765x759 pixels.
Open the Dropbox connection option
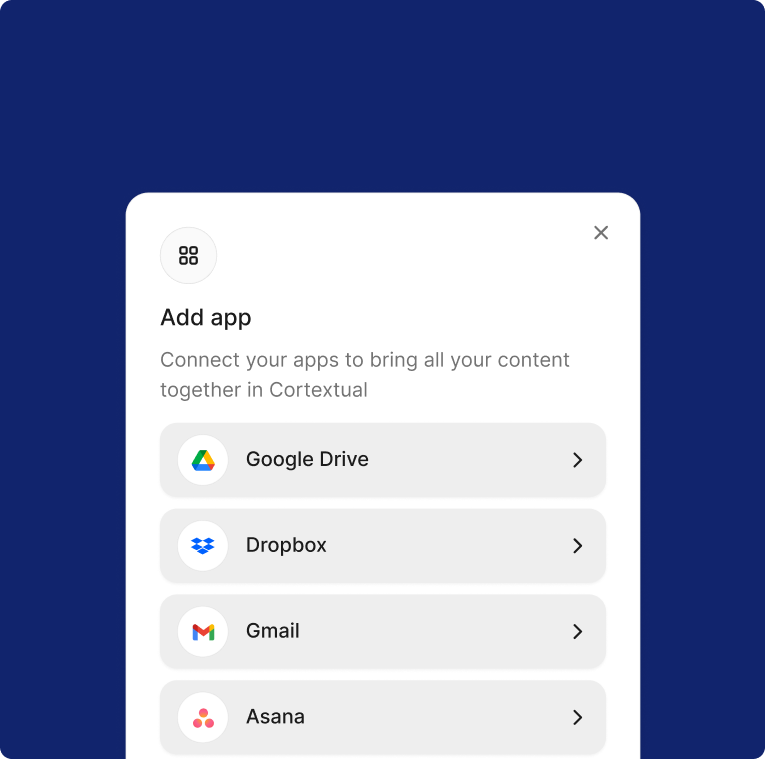[382, 546]
